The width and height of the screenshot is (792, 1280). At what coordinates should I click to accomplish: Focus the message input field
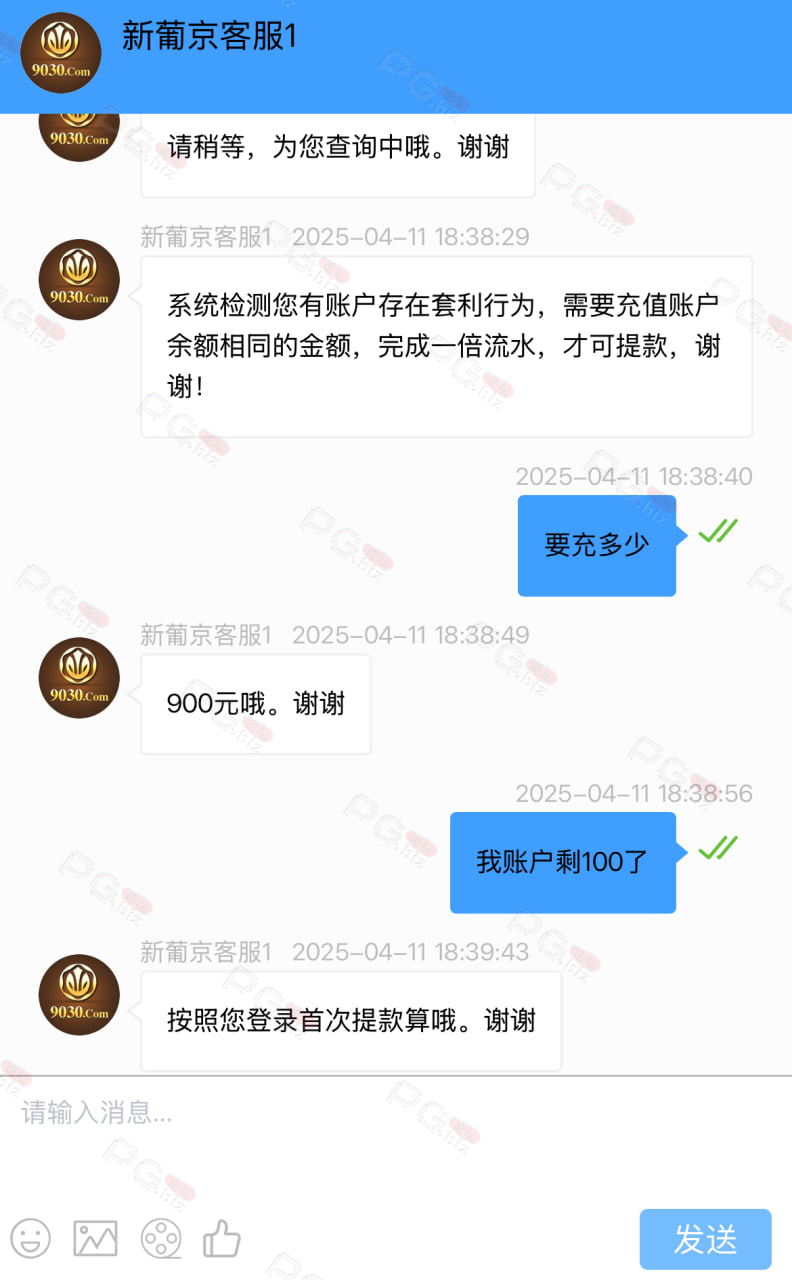pos(396,1138)
